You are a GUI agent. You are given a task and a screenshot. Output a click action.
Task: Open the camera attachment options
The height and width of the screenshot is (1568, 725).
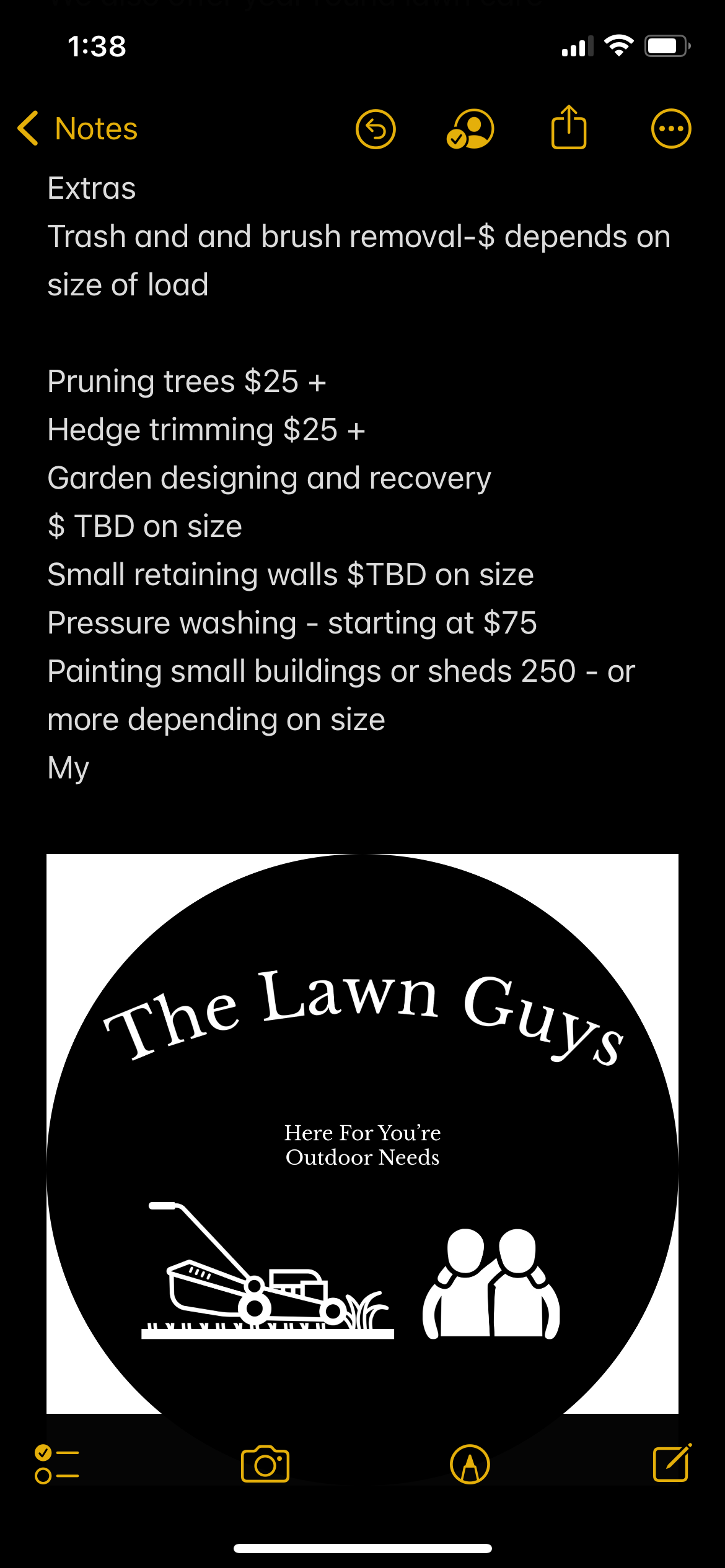point(265,1464)
